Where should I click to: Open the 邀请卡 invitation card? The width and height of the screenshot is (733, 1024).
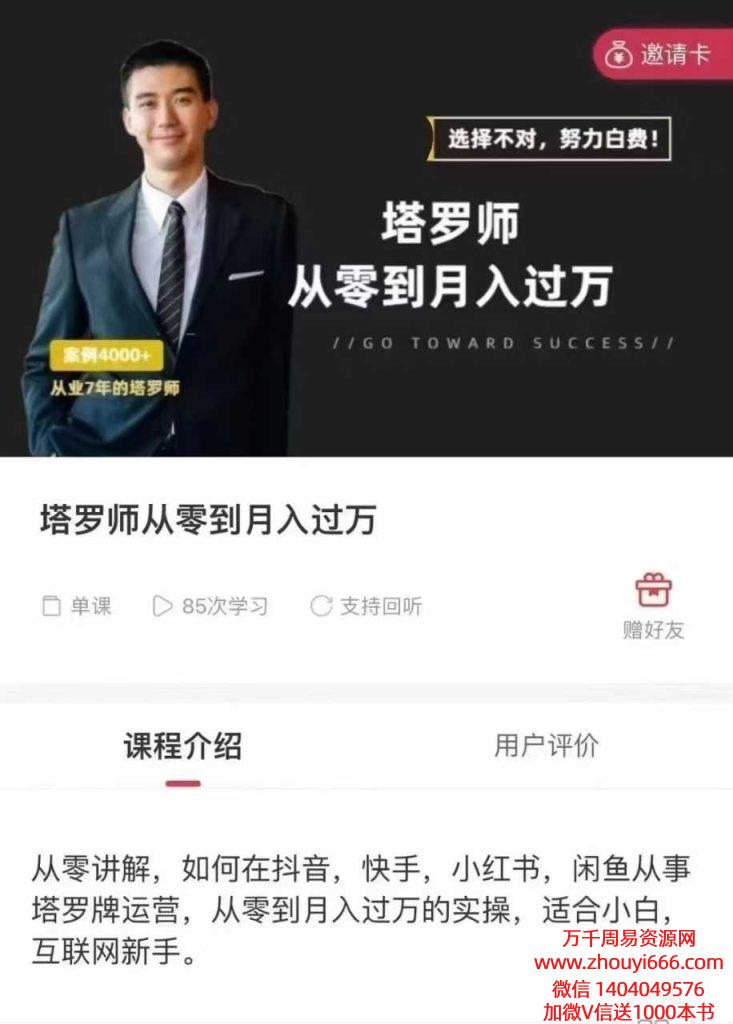[662, 54]
